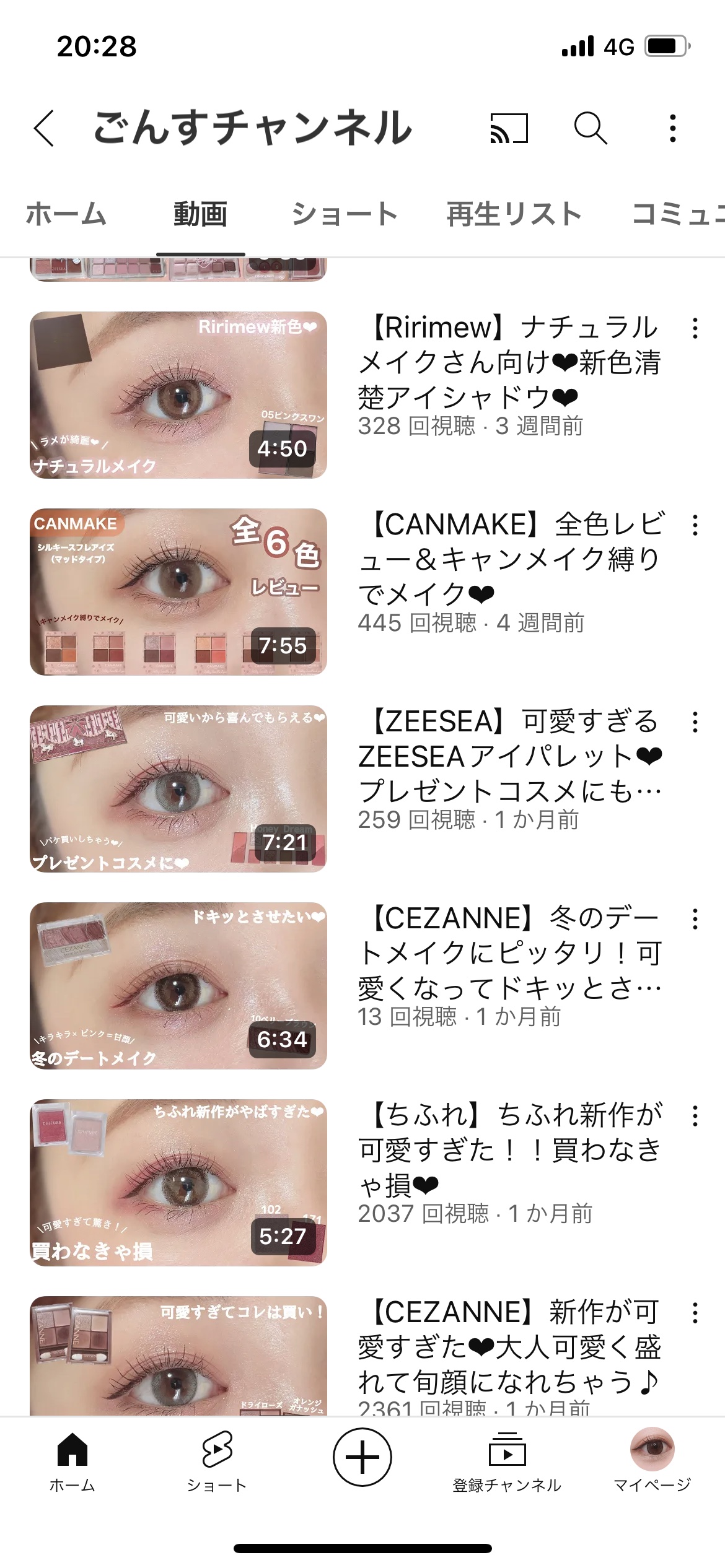
Task: Open options for the CANMAKE video
Action: [x=695, y=525]
